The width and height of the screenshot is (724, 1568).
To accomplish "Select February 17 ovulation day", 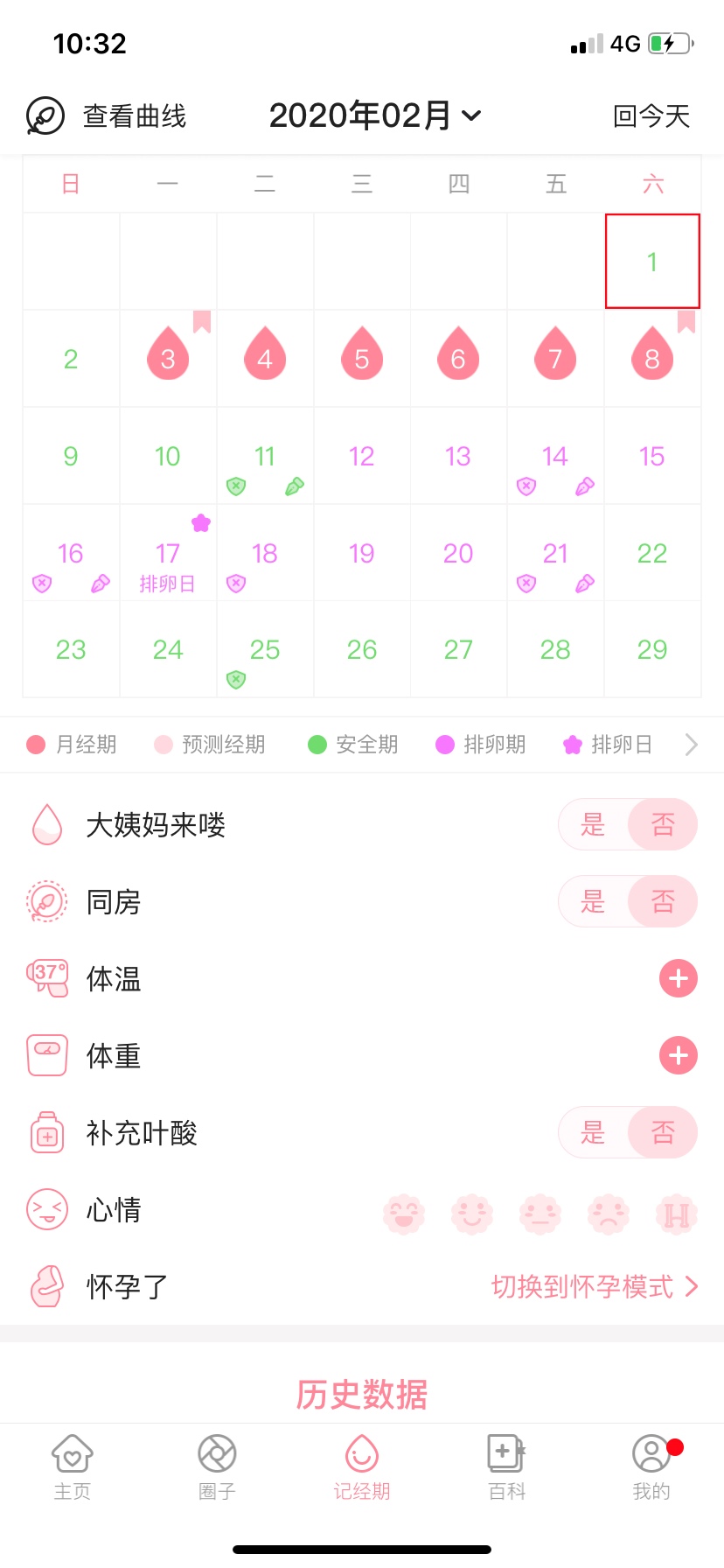I will click(x=168, y=553).
